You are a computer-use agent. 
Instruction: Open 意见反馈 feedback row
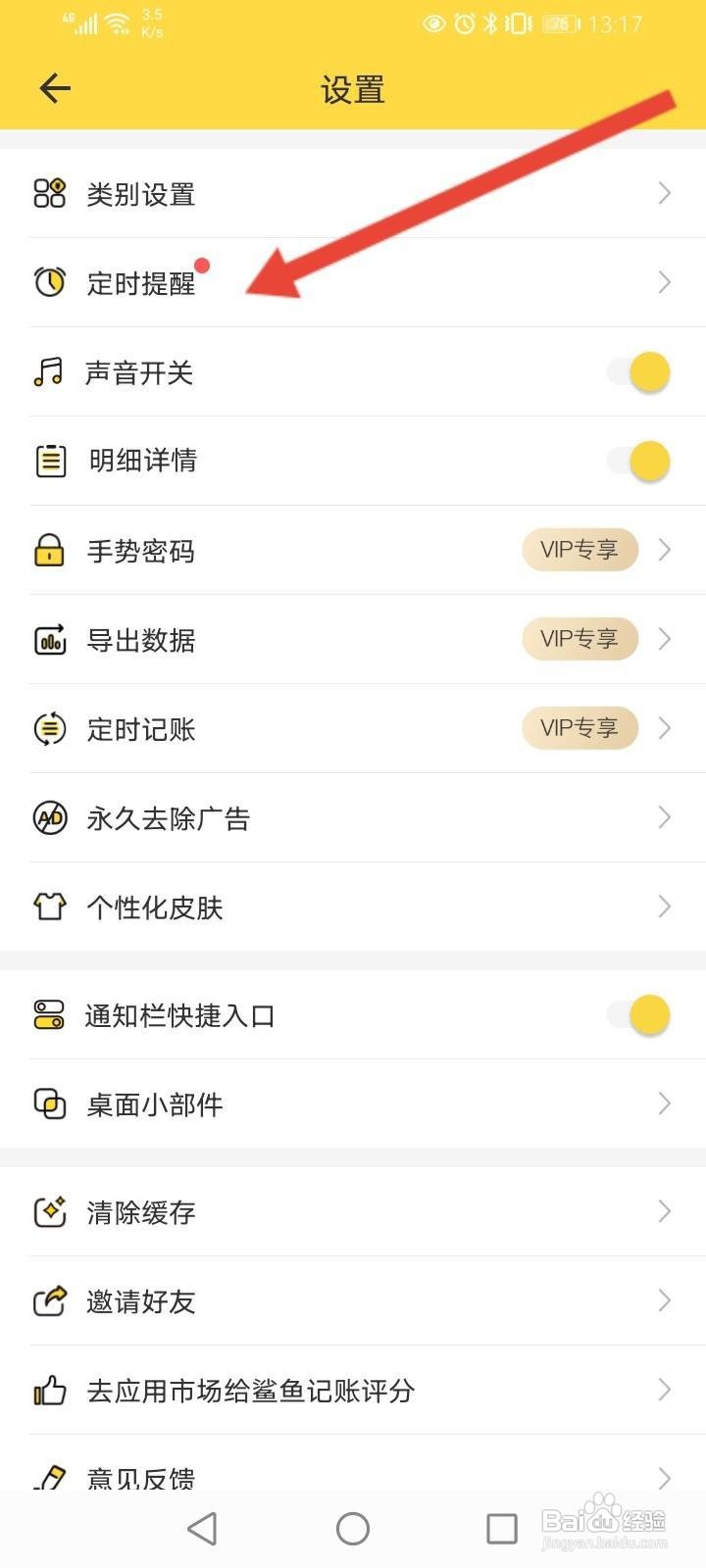click(353, 1473)
